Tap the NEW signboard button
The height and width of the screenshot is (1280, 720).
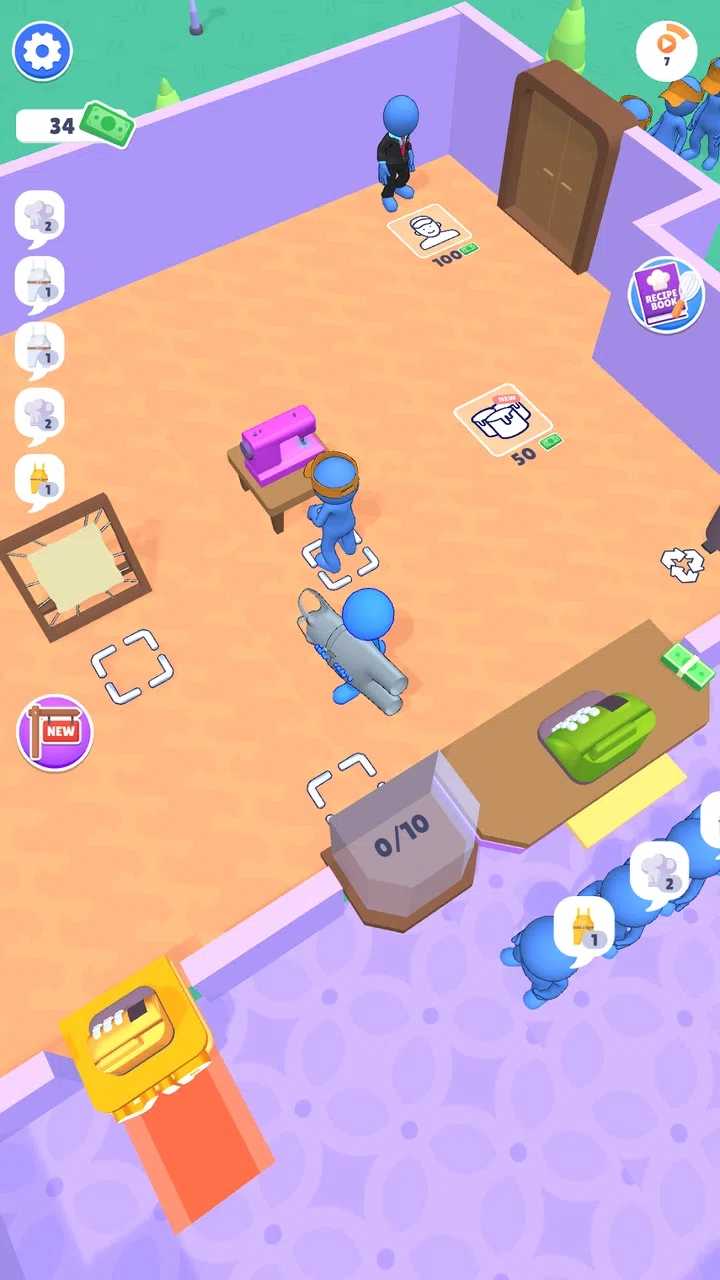55,732
